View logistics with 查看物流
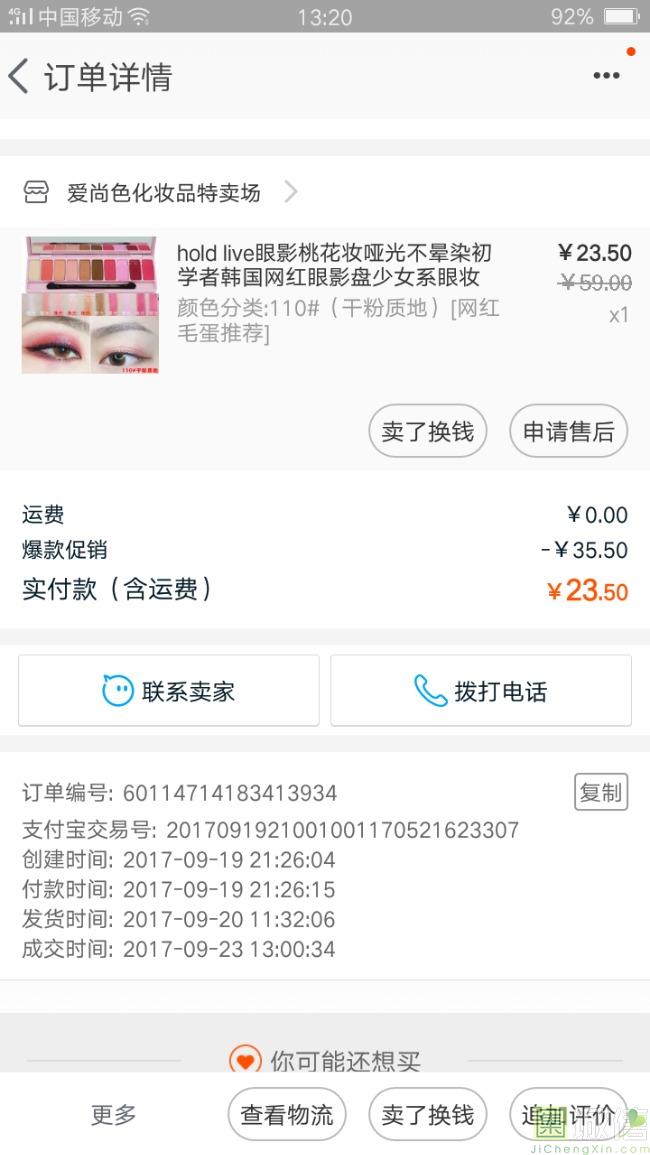Image resolution: width=650 pixels, height=1155 pixels. click(x=287, y=1114)
